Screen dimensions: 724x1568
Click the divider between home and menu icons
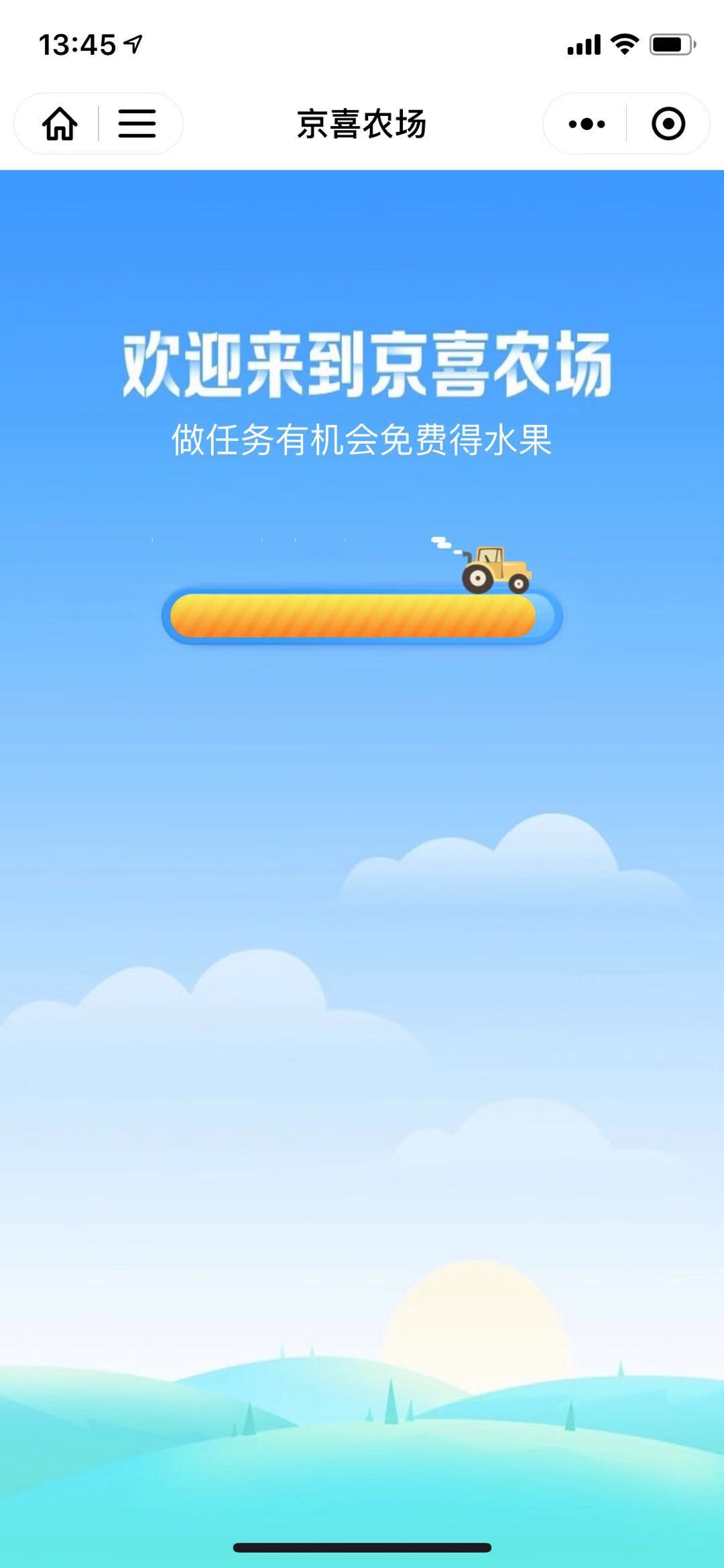point(99,123)
